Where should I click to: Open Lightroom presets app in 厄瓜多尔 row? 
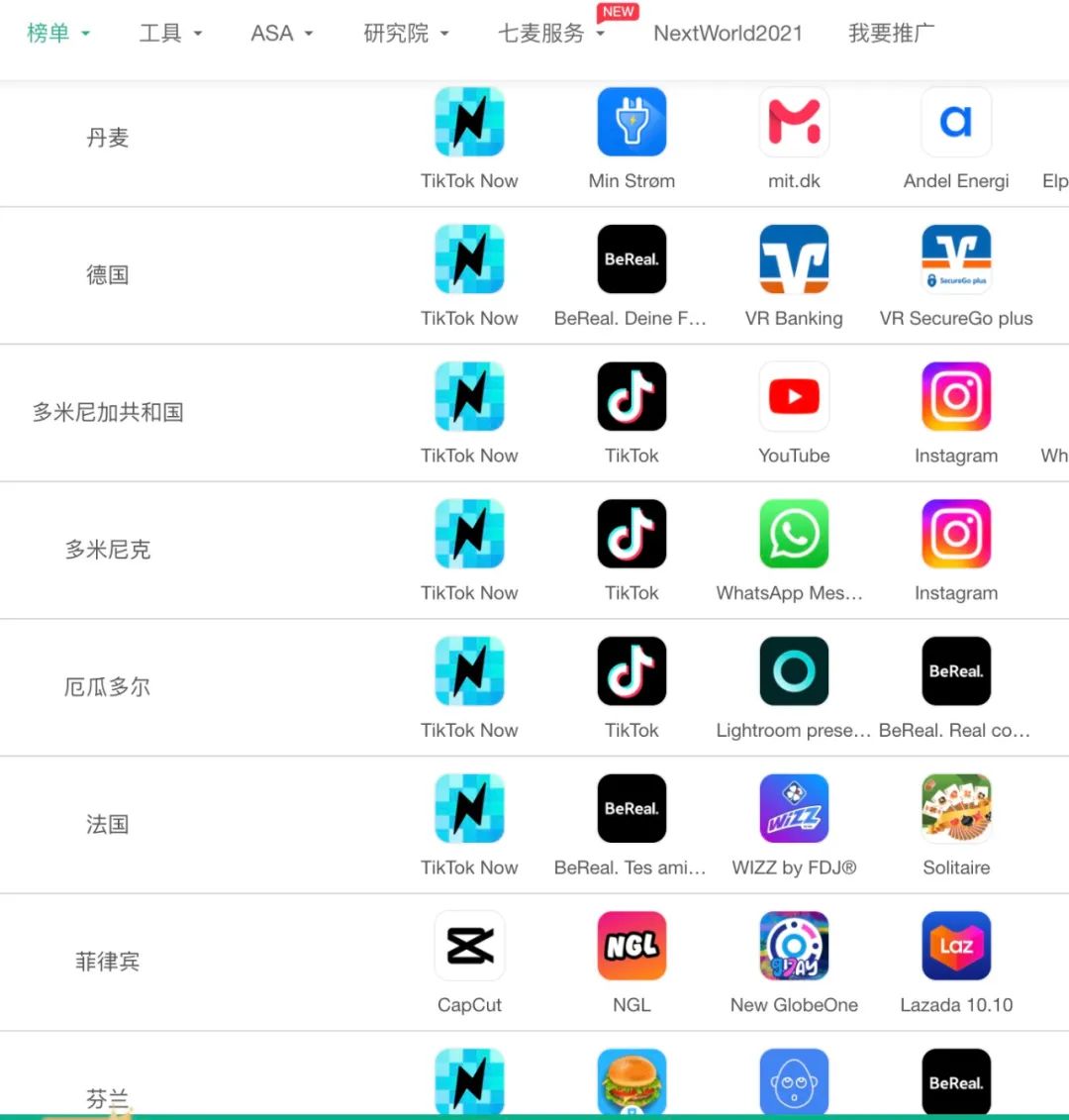[x=794, y=671]
